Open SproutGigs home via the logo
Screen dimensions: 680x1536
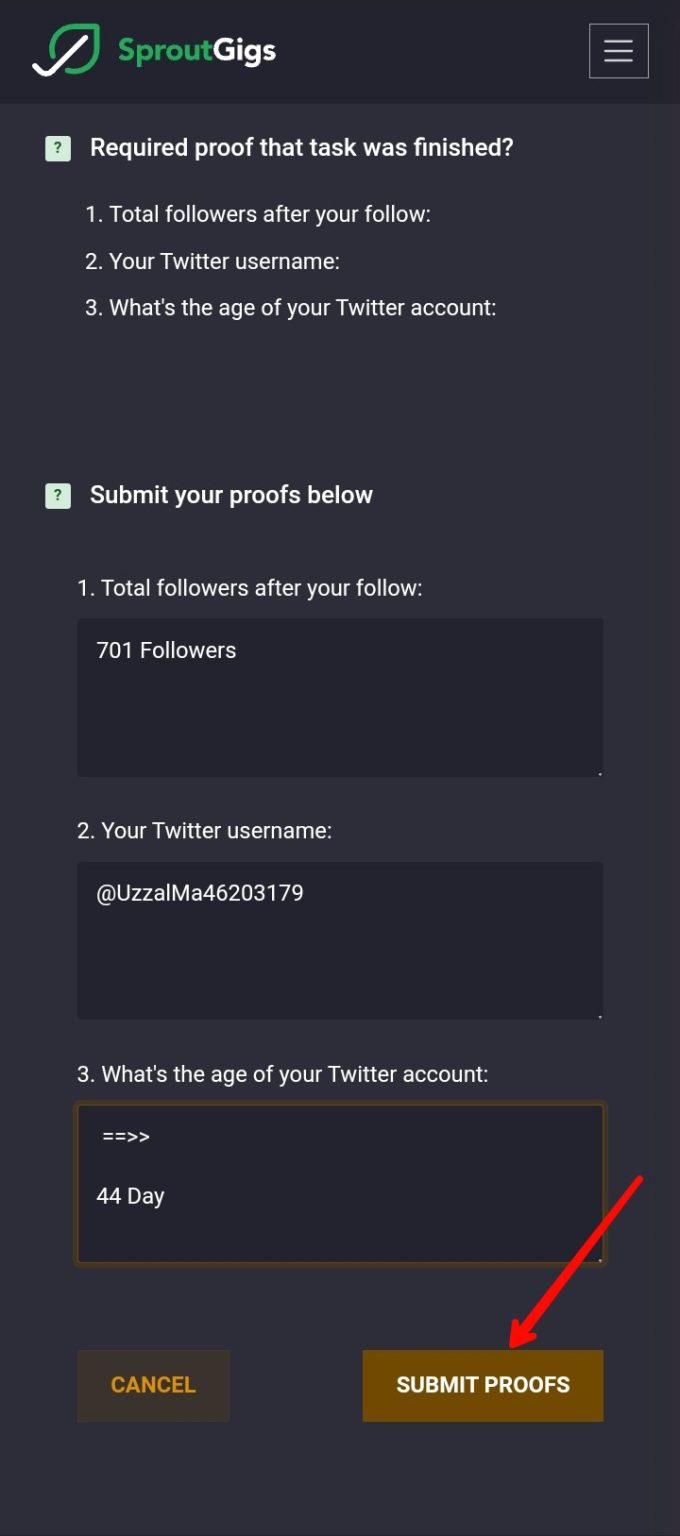pos(154,51)
